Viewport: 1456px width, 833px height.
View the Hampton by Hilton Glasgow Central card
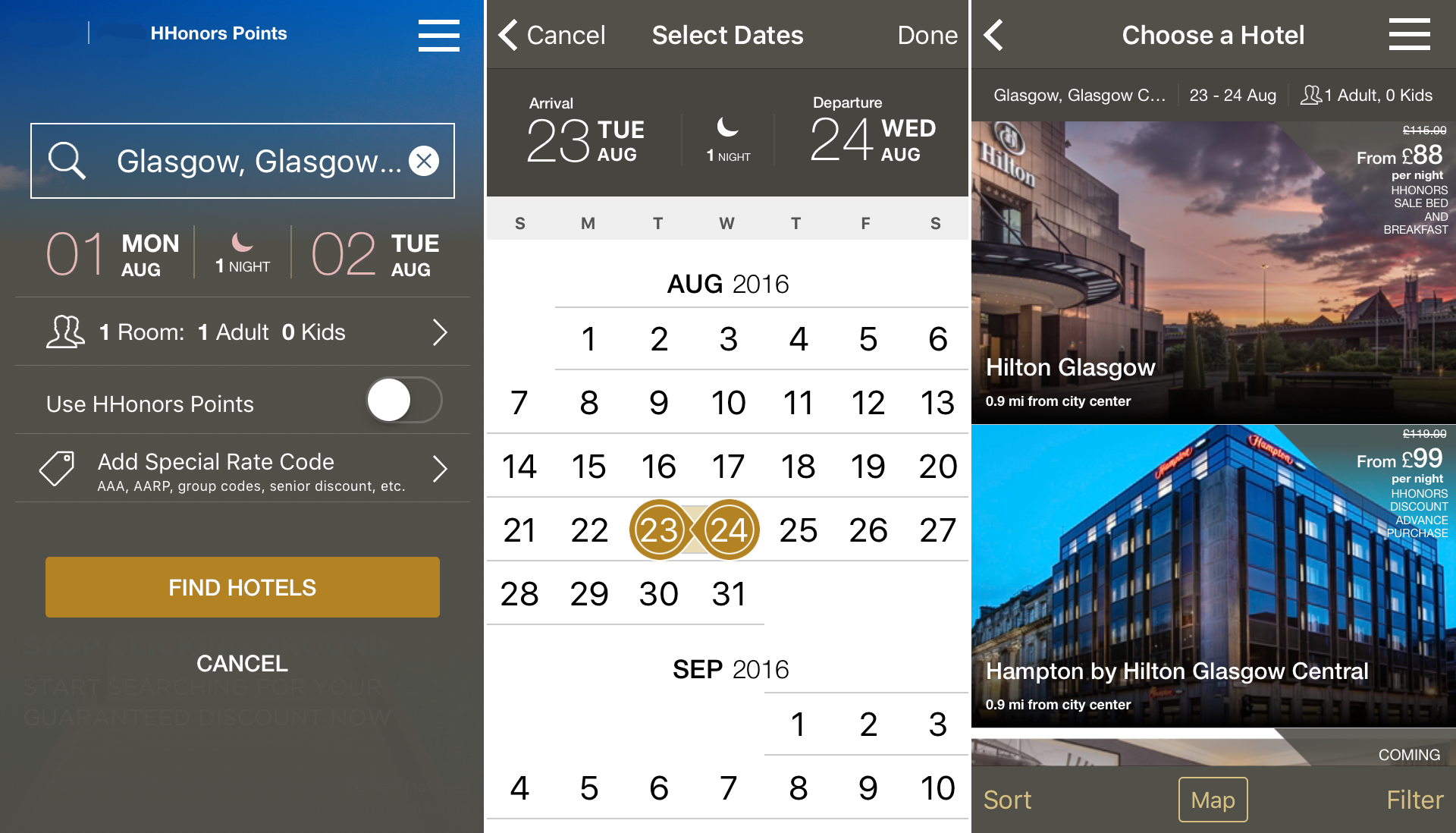(x=1213, y=577)
